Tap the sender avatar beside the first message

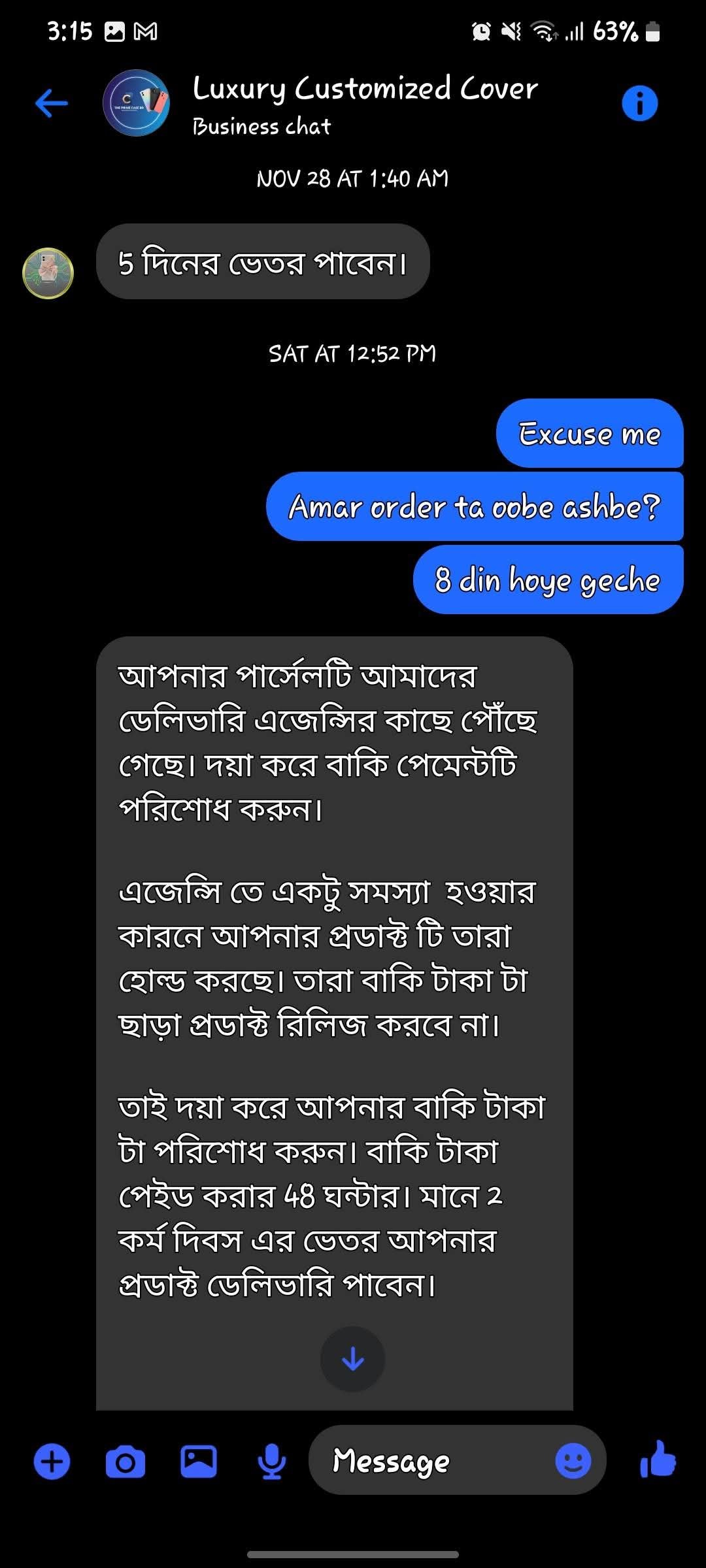tap(48, 273)
